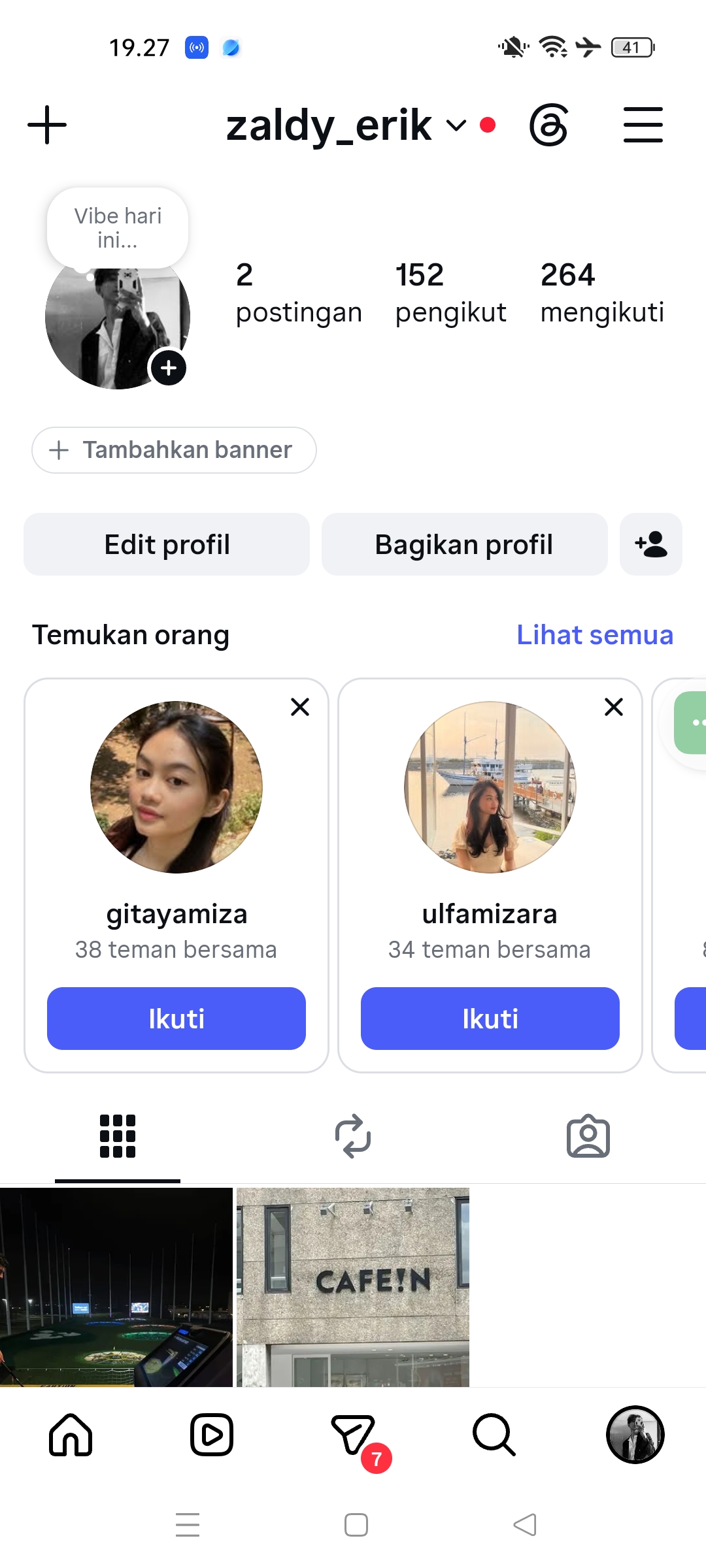Toggle the discover people icon button

tap(651, 544)
